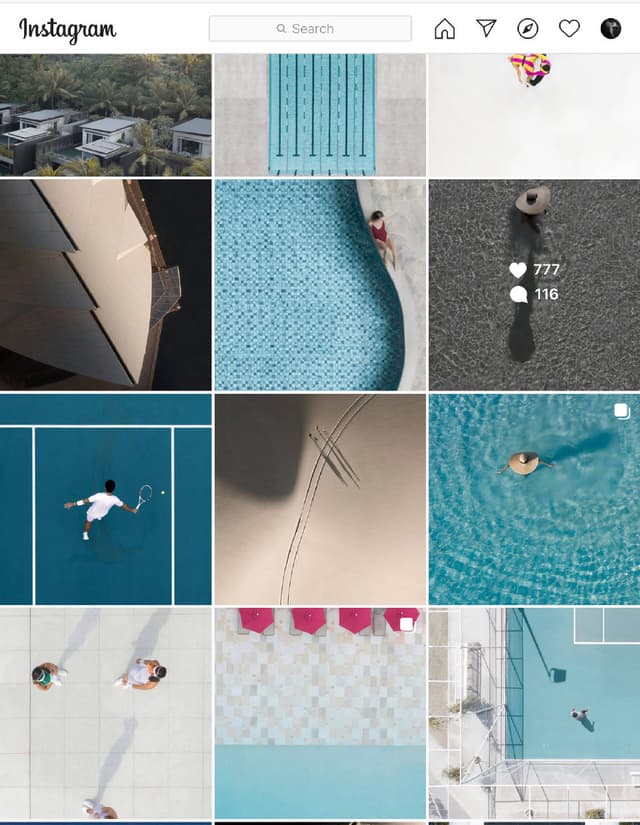The image size is (640, 825).
Task: Open the sand shadow tracks post
Action: pos(320,500)
